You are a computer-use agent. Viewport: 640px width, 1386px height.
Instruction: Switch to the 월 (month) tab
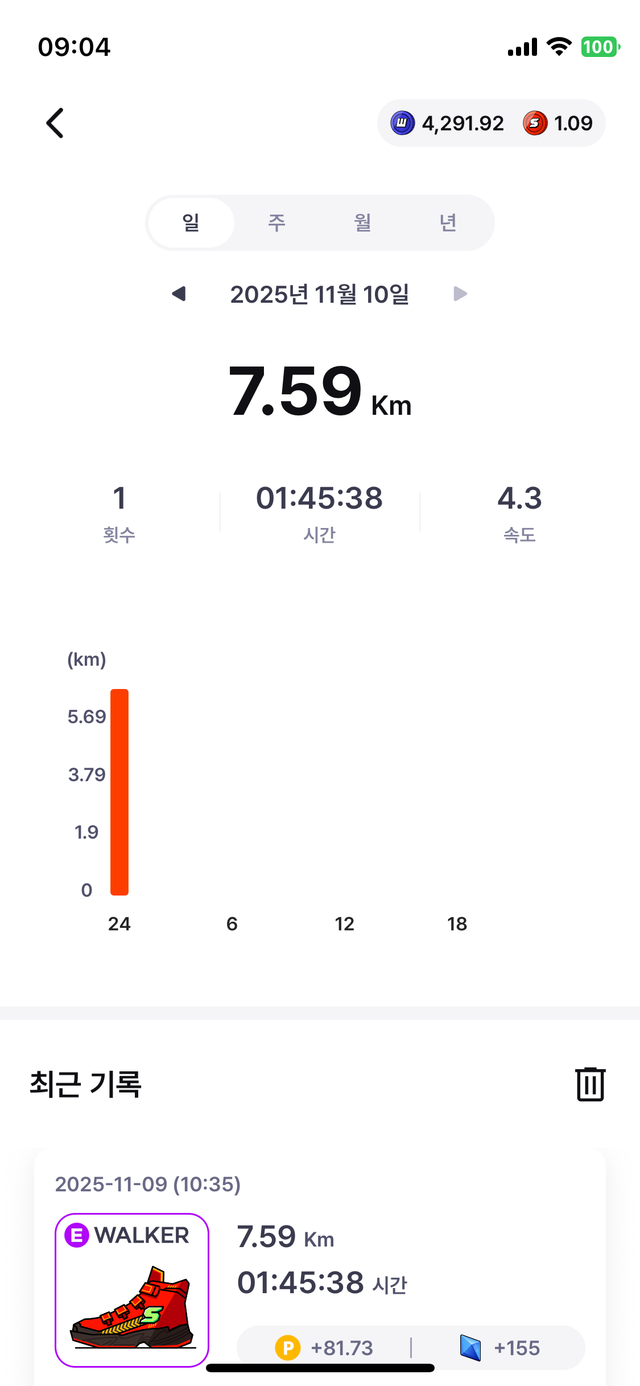362,222
